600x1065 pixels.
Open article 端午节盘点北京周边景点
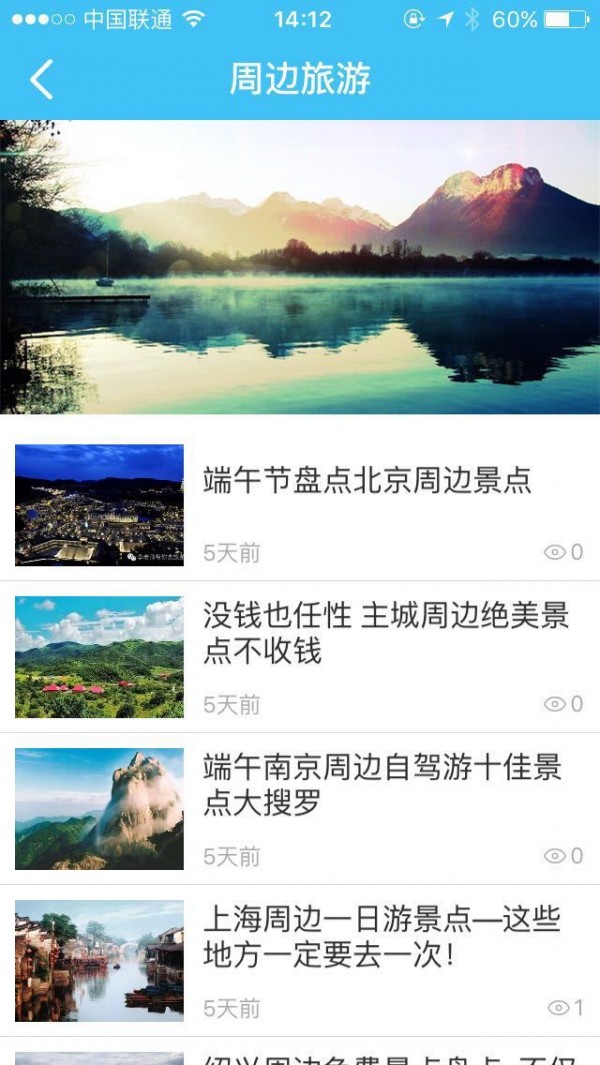coord(367,481)
